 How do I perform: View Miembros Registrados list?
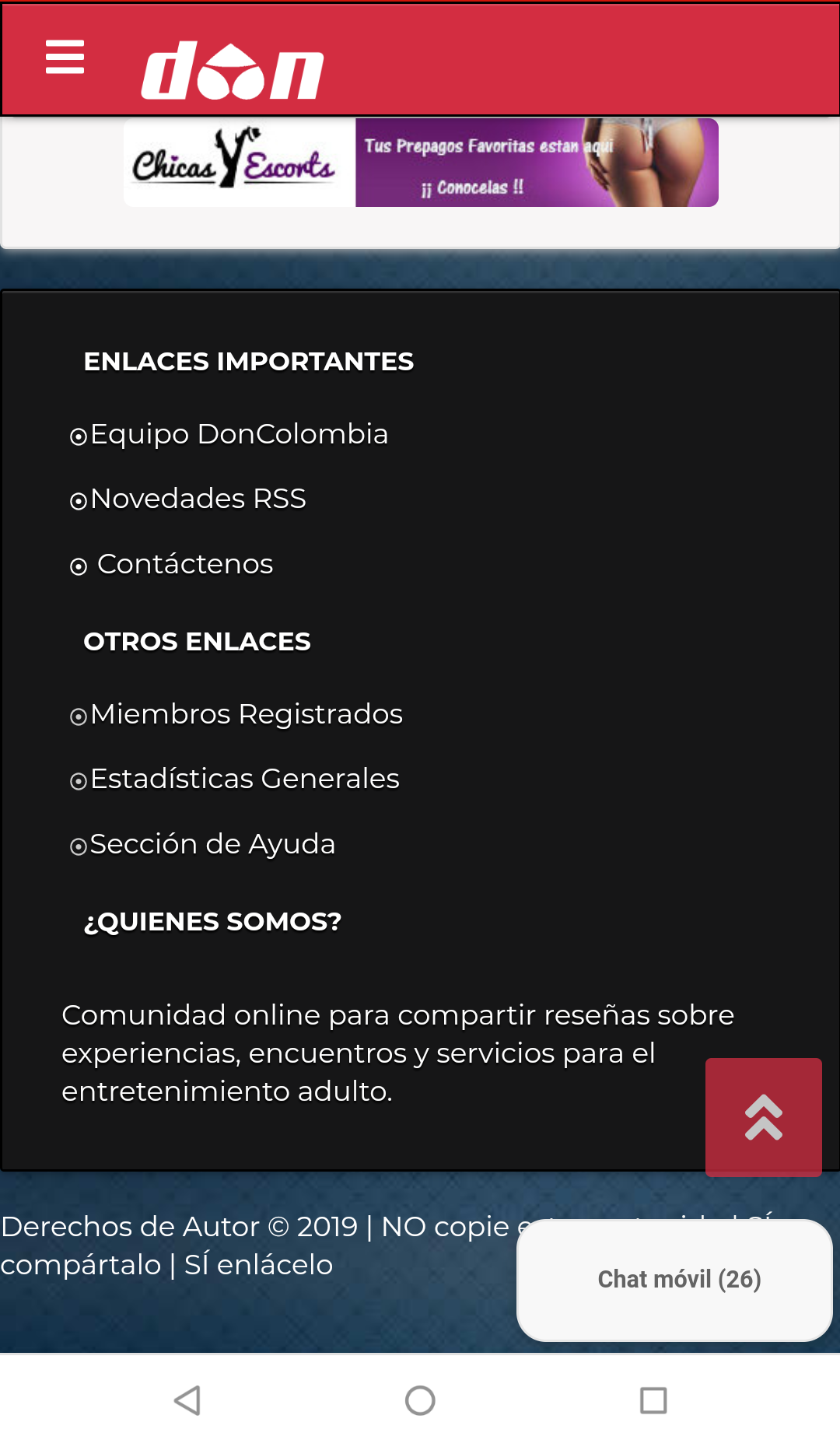point(246,714)
